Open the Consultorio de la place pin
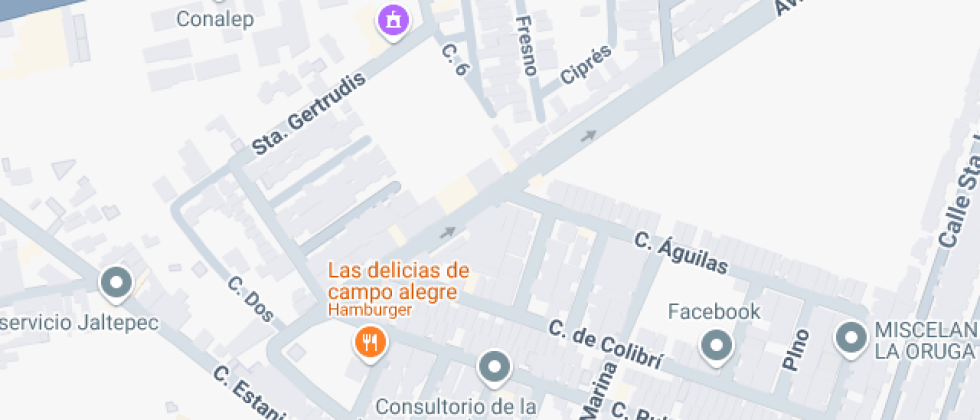The image size is (980, 420). point(494,367)
